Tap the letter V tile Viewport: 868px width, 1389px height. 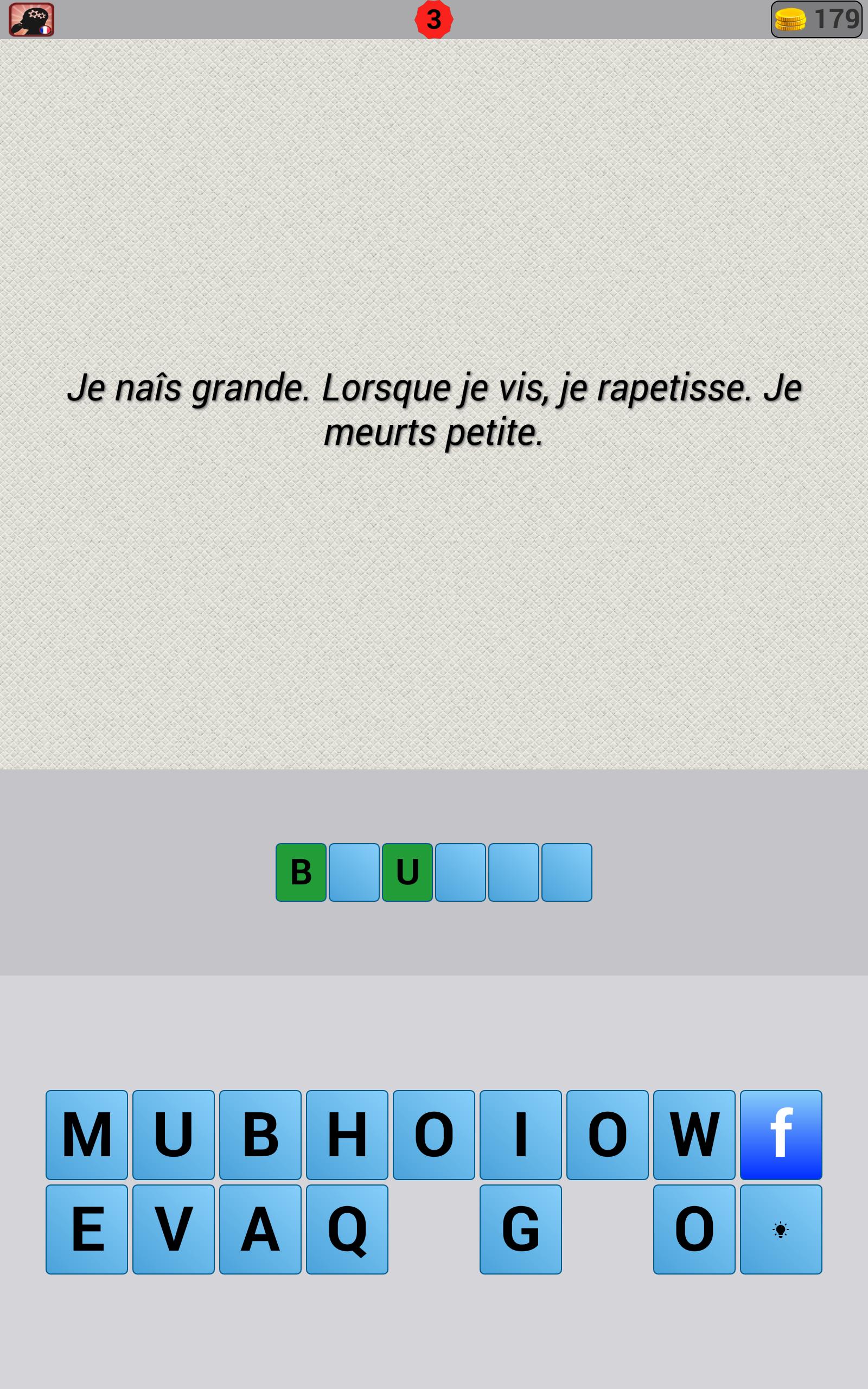pyautogui.click(x=174, y=1229)
